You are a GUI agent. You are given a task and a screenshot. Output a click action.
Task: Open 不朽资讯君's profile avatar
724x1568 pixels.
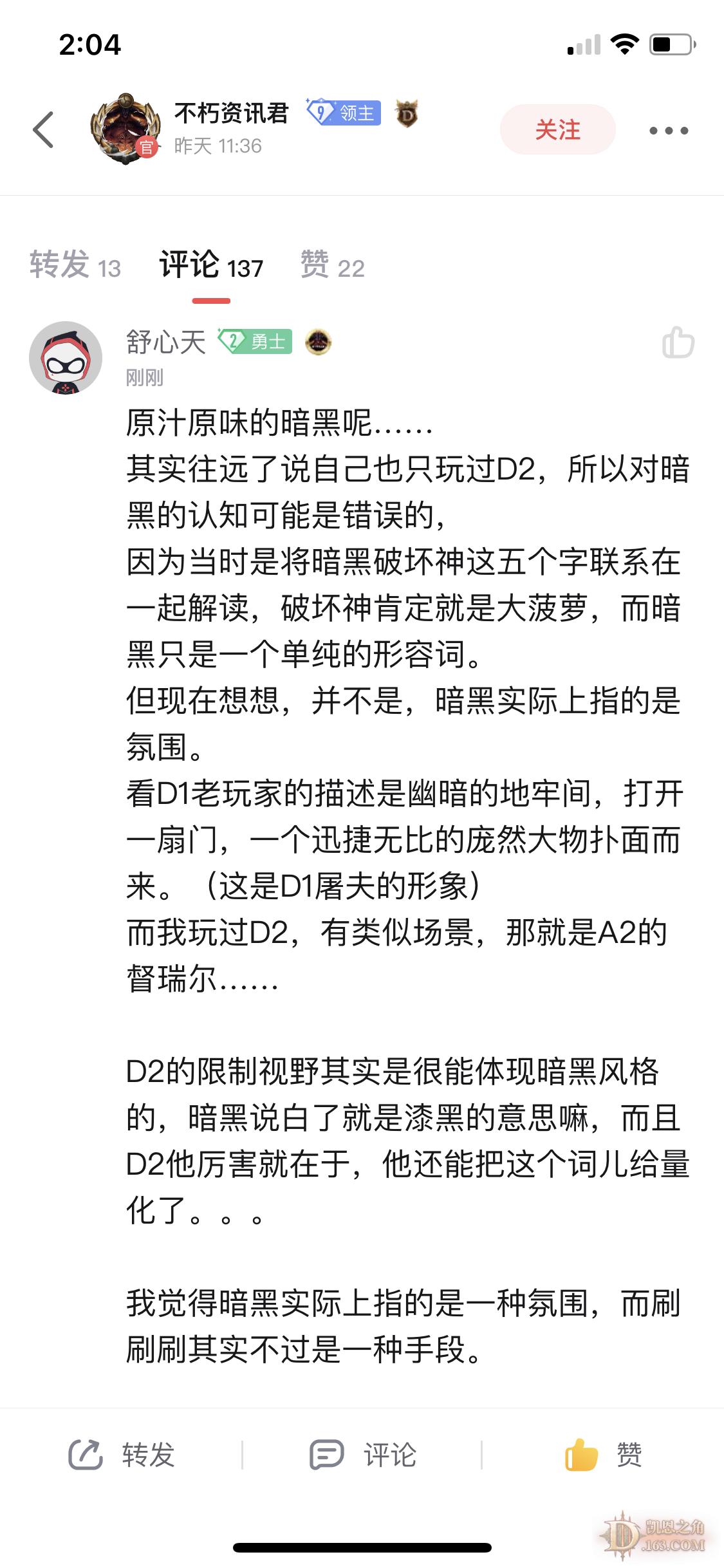point(125,129)
